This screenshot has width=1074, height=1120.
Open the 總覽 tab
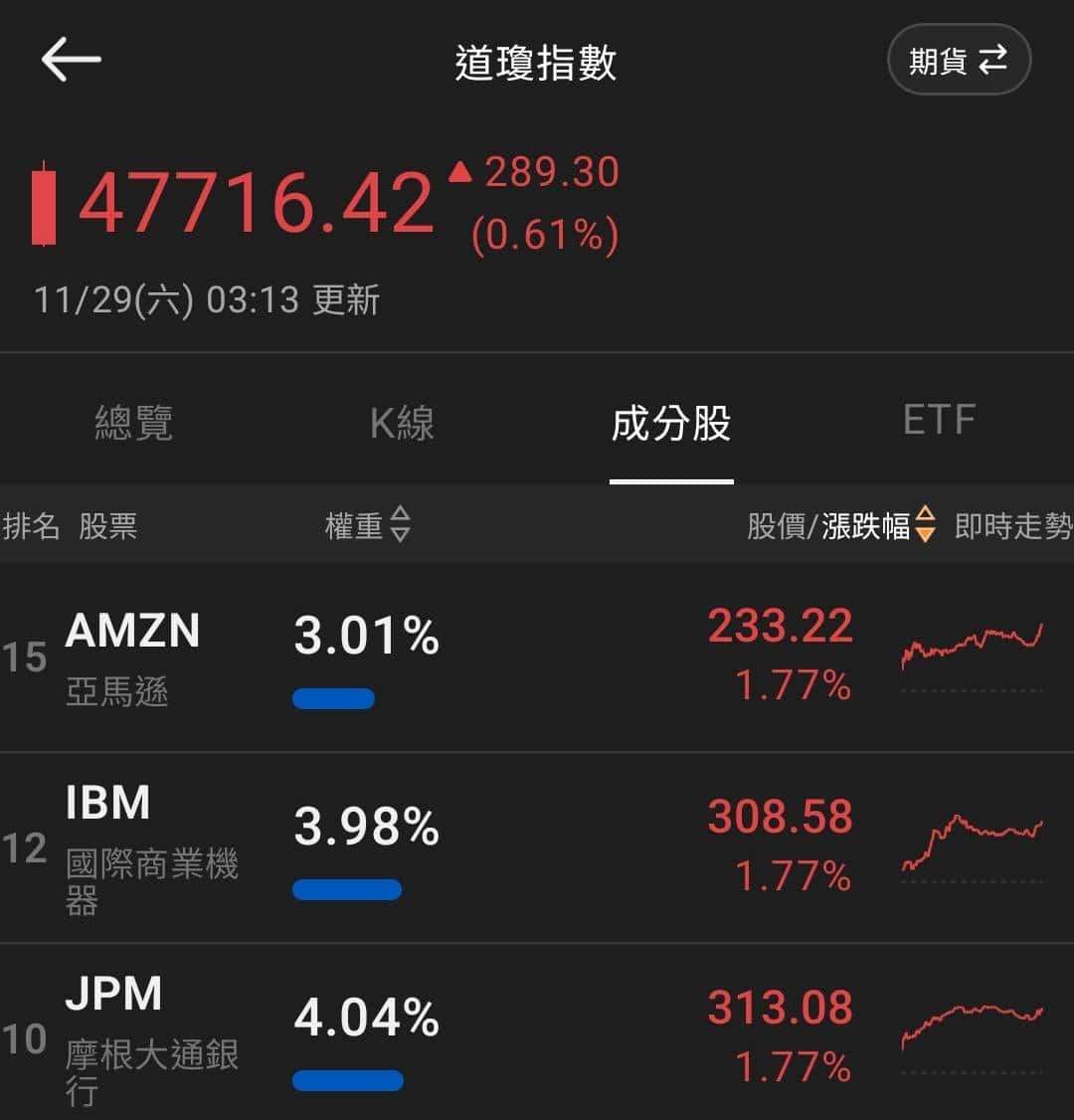pyautogui.click(x=133, y=423)
